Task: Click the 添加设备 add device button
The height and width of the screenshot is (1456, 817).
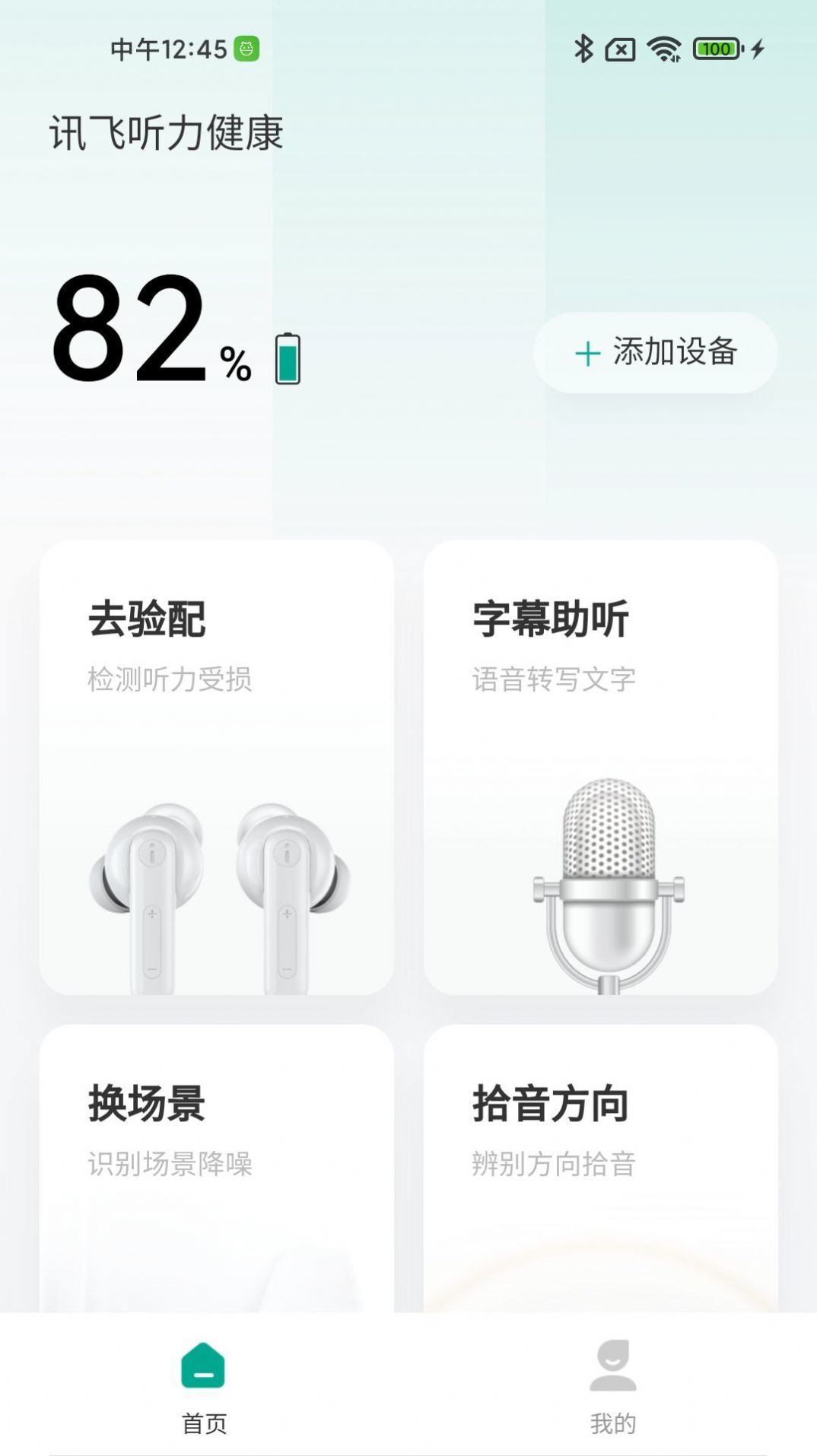Action: pos(656,352)
